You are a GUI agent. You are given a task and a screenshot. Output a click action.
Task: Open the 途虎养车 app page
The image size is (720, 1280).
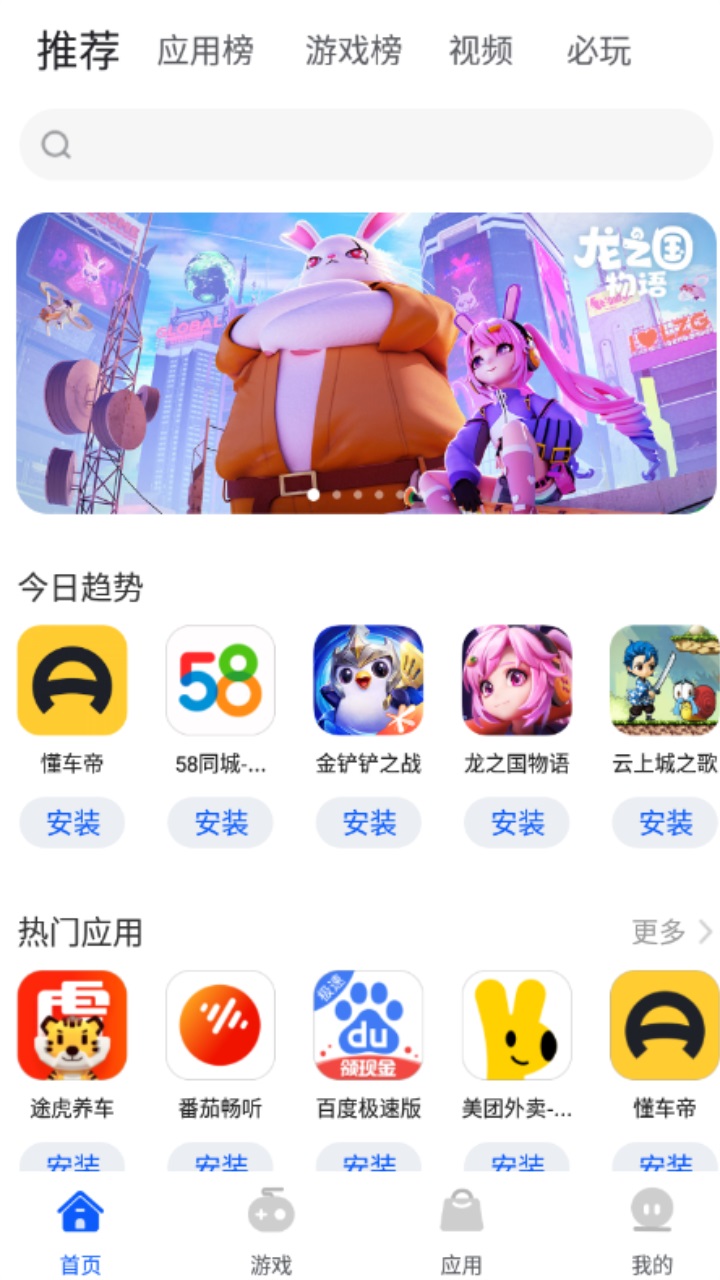coord(72,1025)
